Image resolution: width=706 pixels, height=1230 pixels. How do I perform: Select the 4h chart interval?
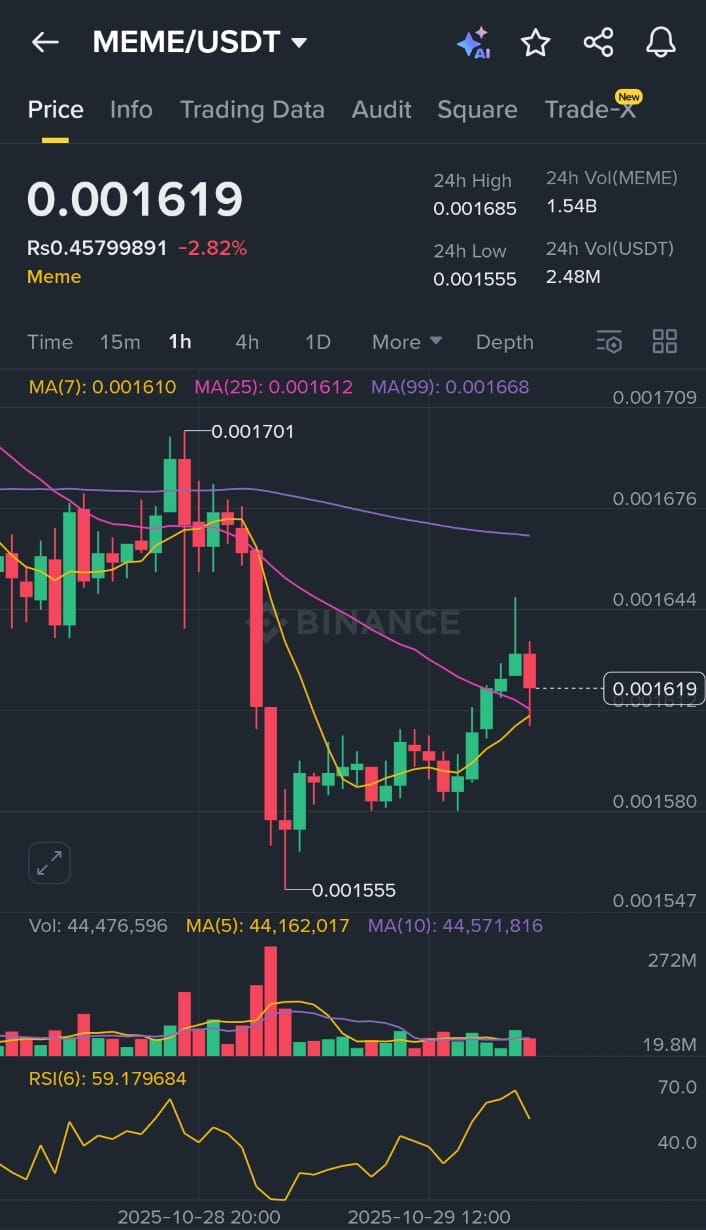247,342
